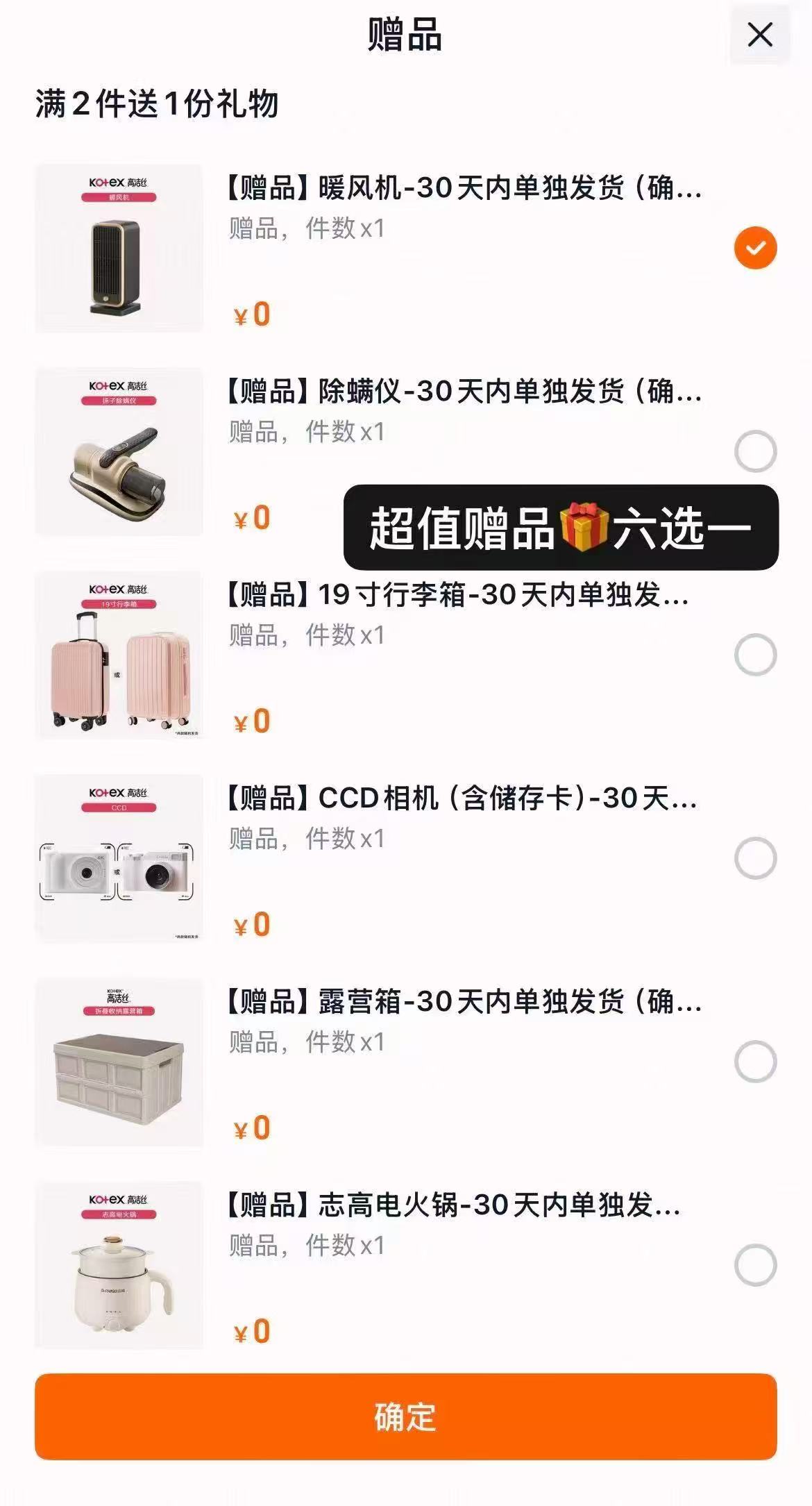The height and width of the screenshot is (1506, 812).
Task: Close the 赠品 gift selection panel
Action: pos(761,35)
